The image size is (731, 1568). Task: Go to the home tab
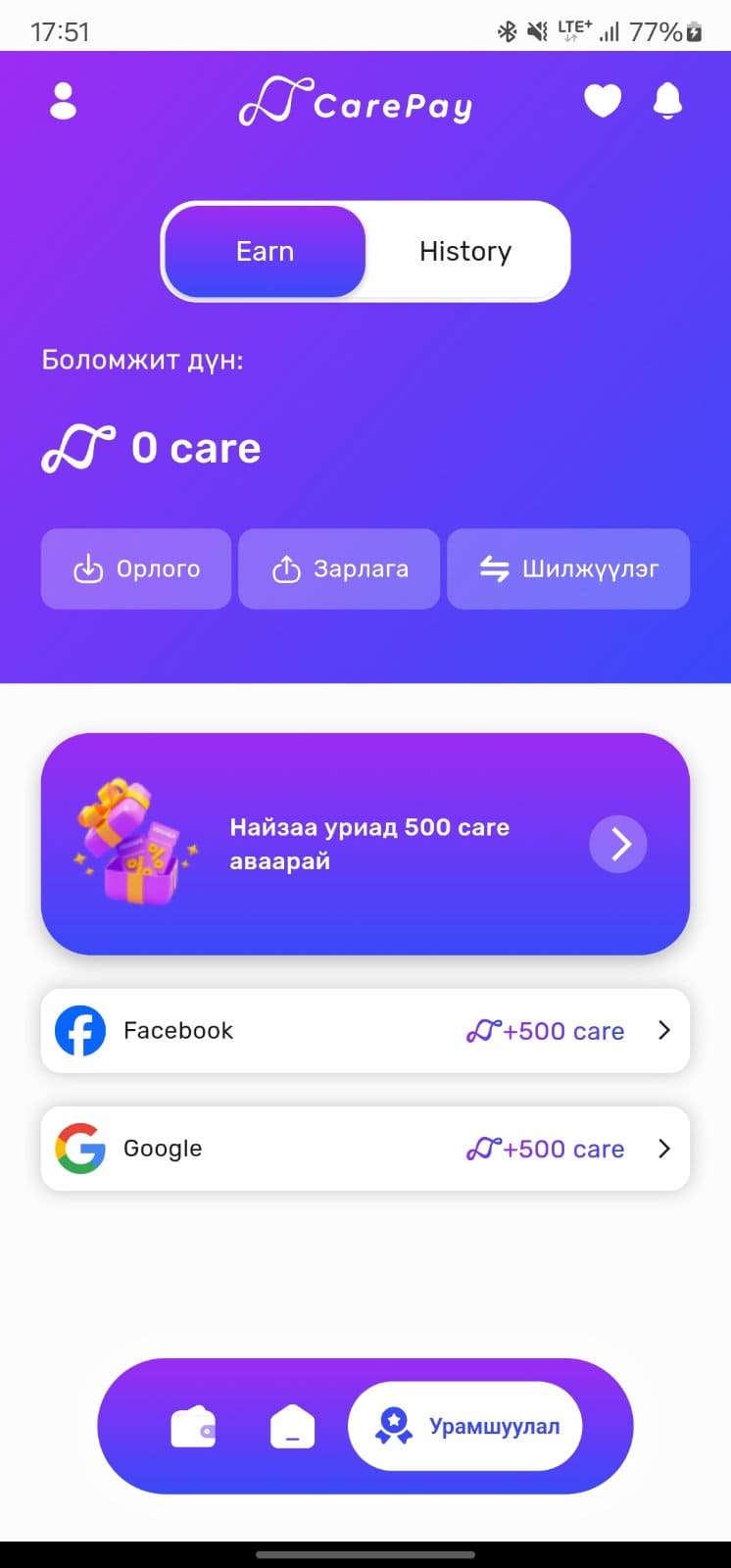coord(292,1427)
